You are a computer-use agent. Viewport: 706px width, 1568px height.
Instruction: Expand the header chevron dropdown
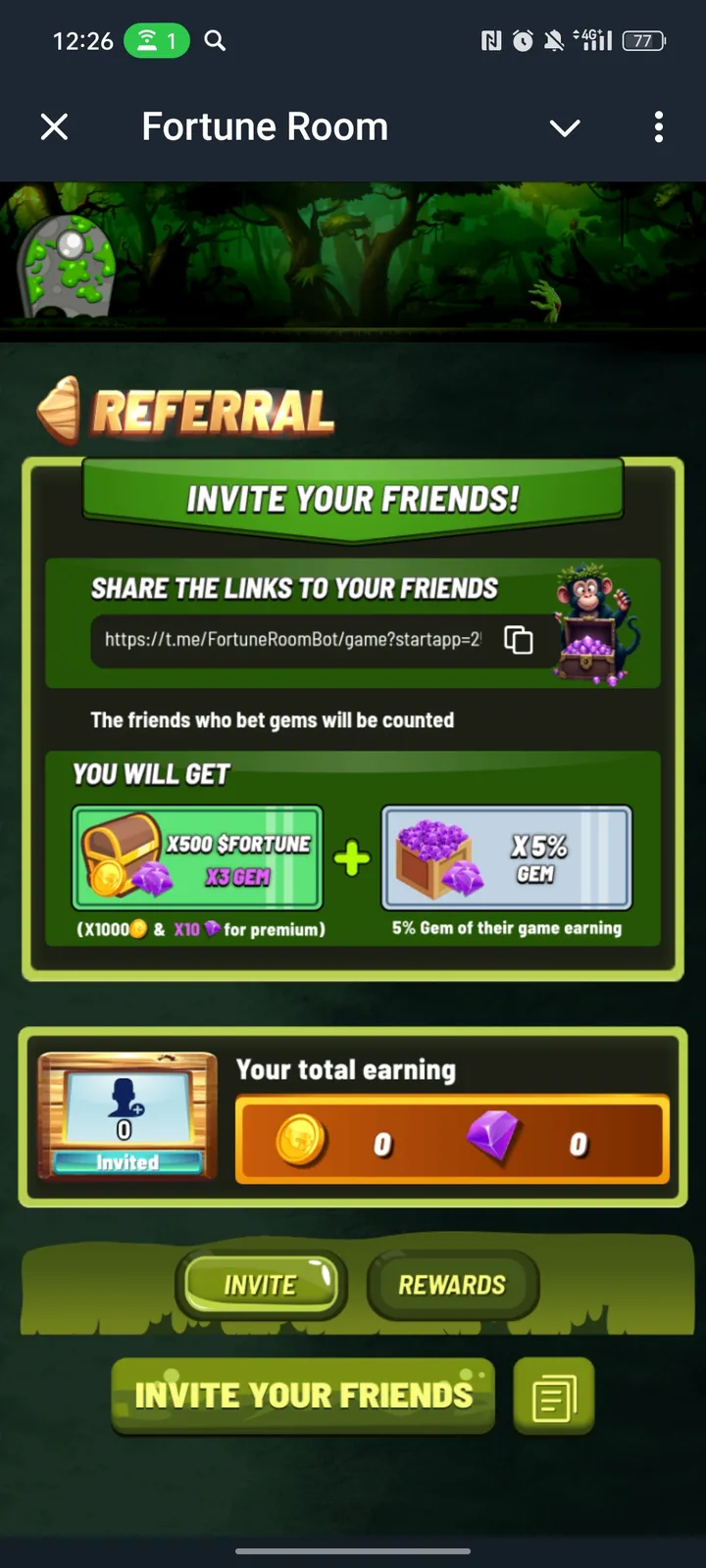(x=565, y=127)
